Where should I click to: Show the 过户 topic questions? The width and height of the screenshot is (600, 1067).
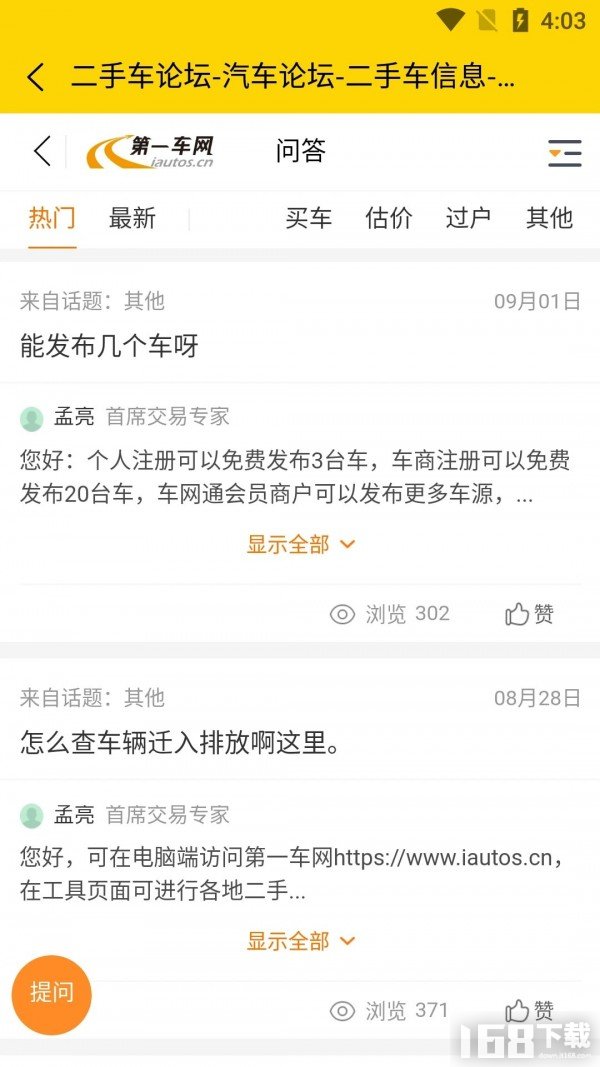(x=468, y=218)
